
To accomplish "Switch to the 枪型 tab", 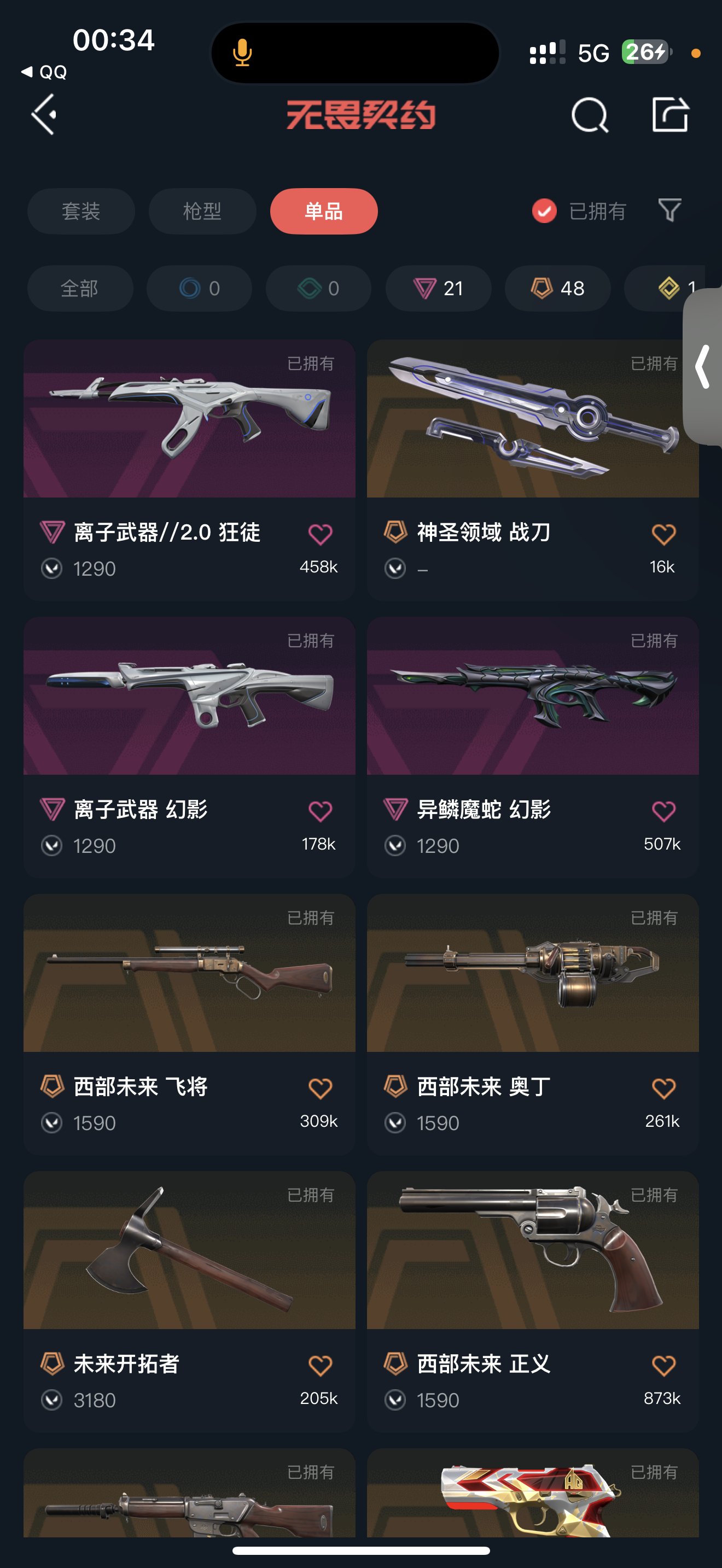I will 202,211.
